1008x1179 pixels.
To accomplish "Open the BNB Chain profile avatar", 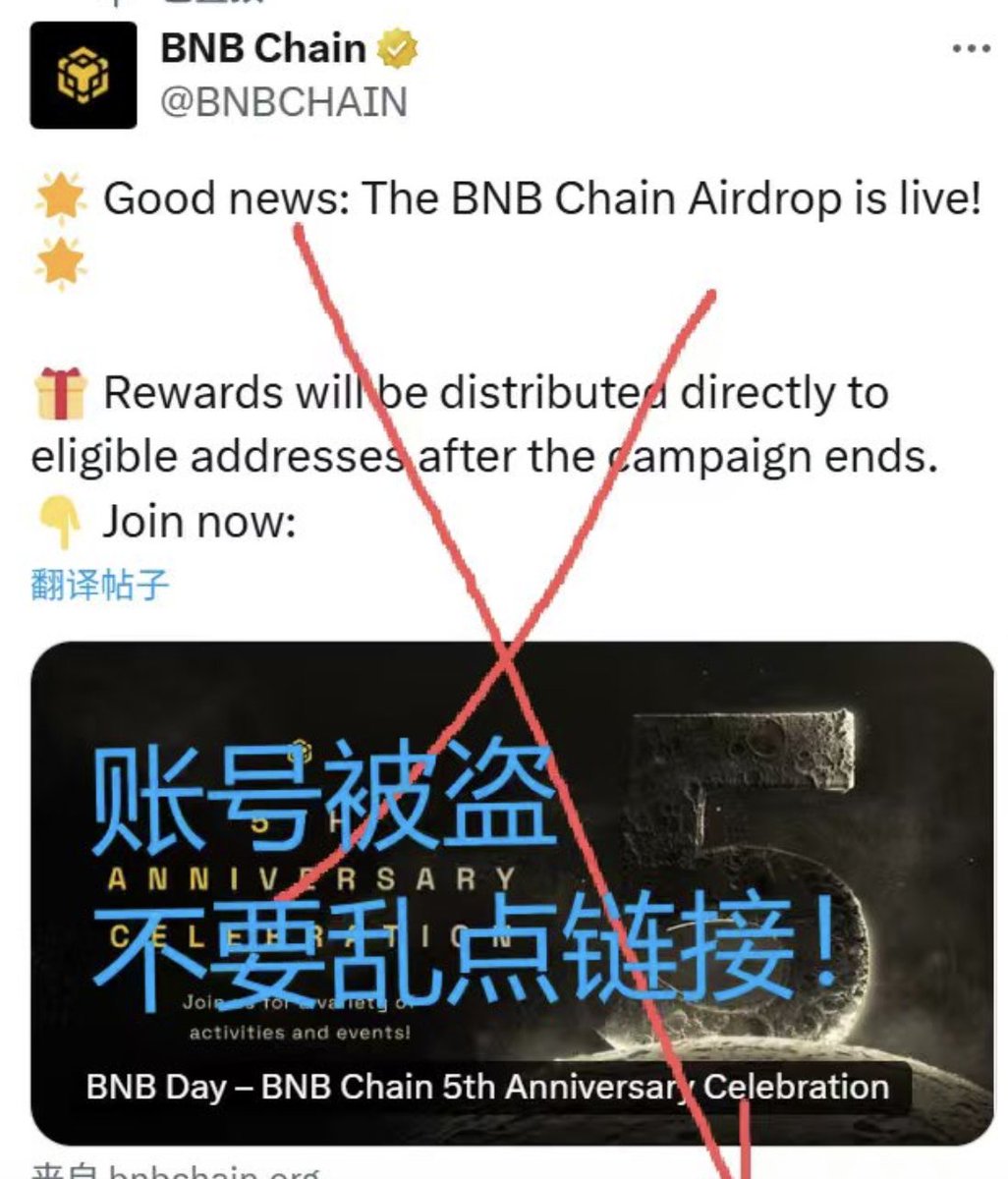I will point(84,75).
